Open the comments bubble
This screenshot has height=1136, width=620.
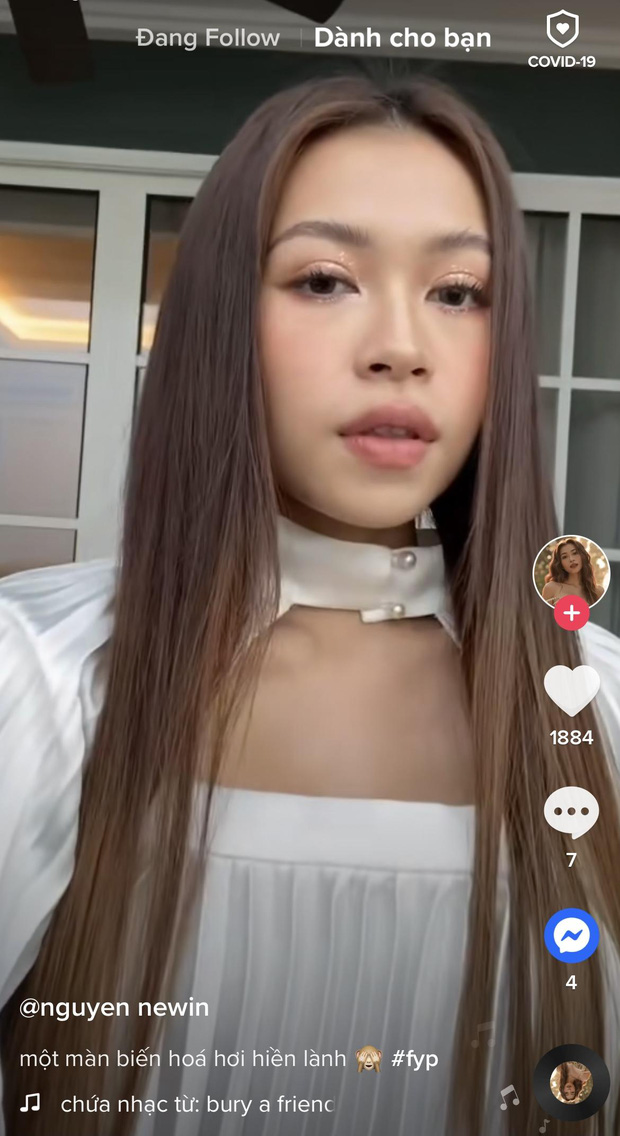pyautogui.click(x=571, y=813)
